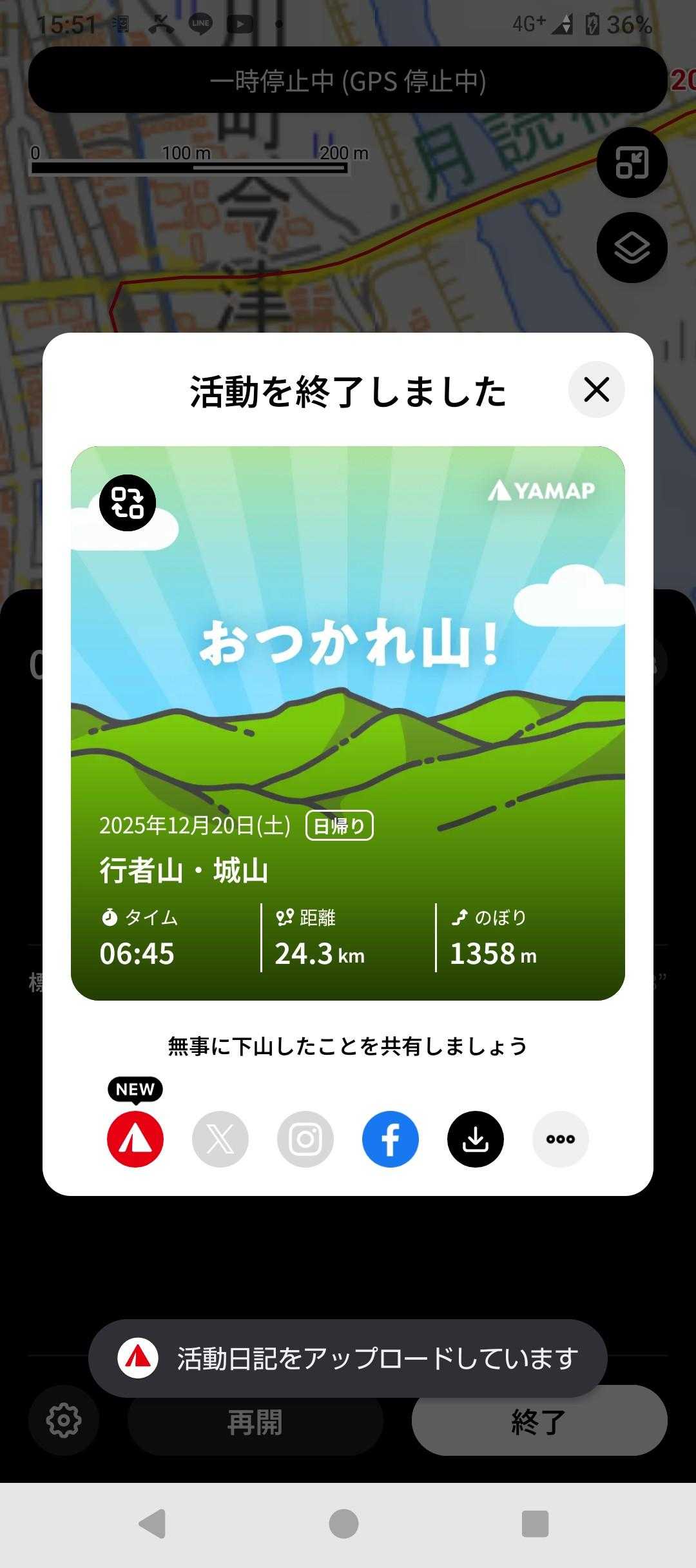The height and width of the screenshot is (1568, 696).
Task: Close the activity finished dialog
Action: point(596,389)
